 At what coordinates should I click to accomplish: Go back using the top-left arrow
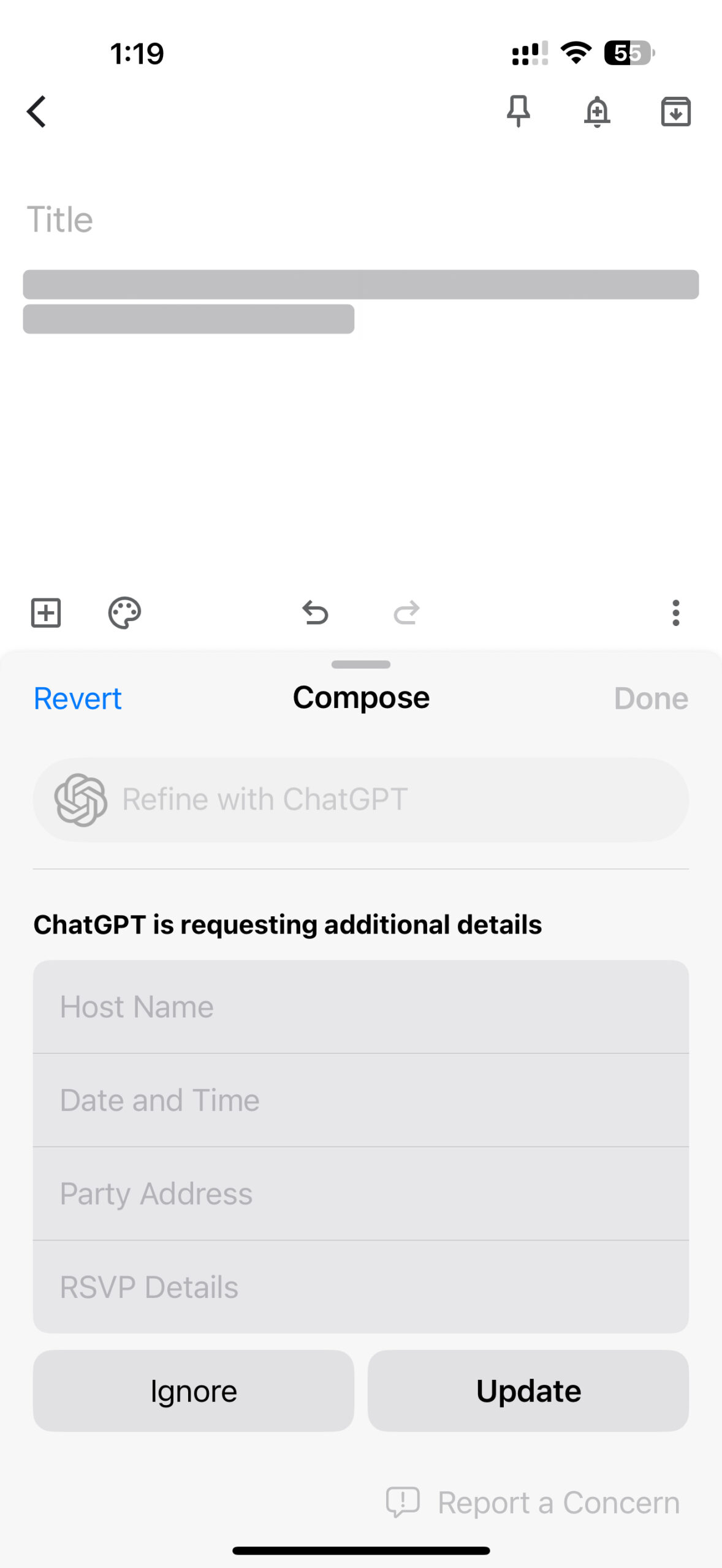tap(37, 111)
